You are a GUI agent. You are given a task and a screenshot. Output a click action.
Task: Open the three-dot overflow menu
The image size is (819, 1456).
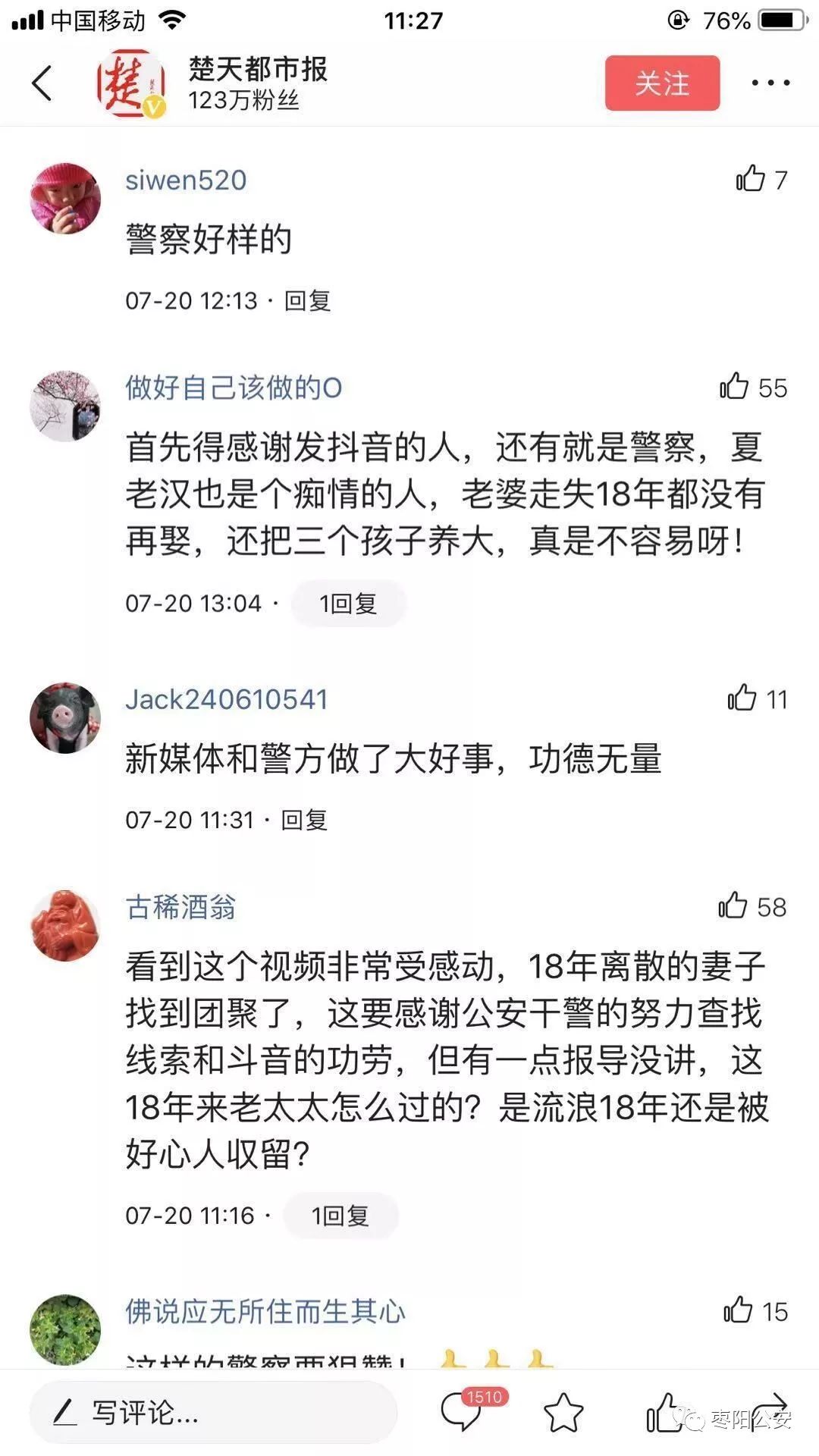770,83
